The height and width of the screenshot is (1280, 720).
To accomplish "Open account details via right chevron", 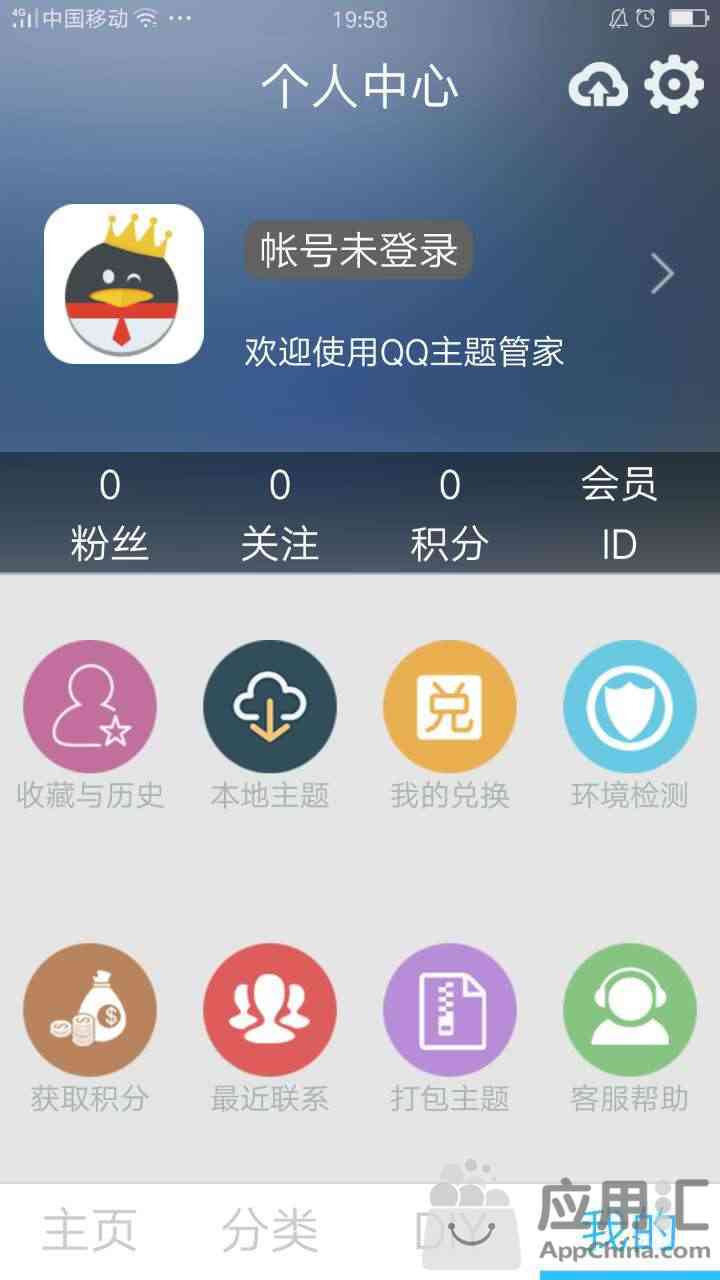I will (x=662, y=273).
